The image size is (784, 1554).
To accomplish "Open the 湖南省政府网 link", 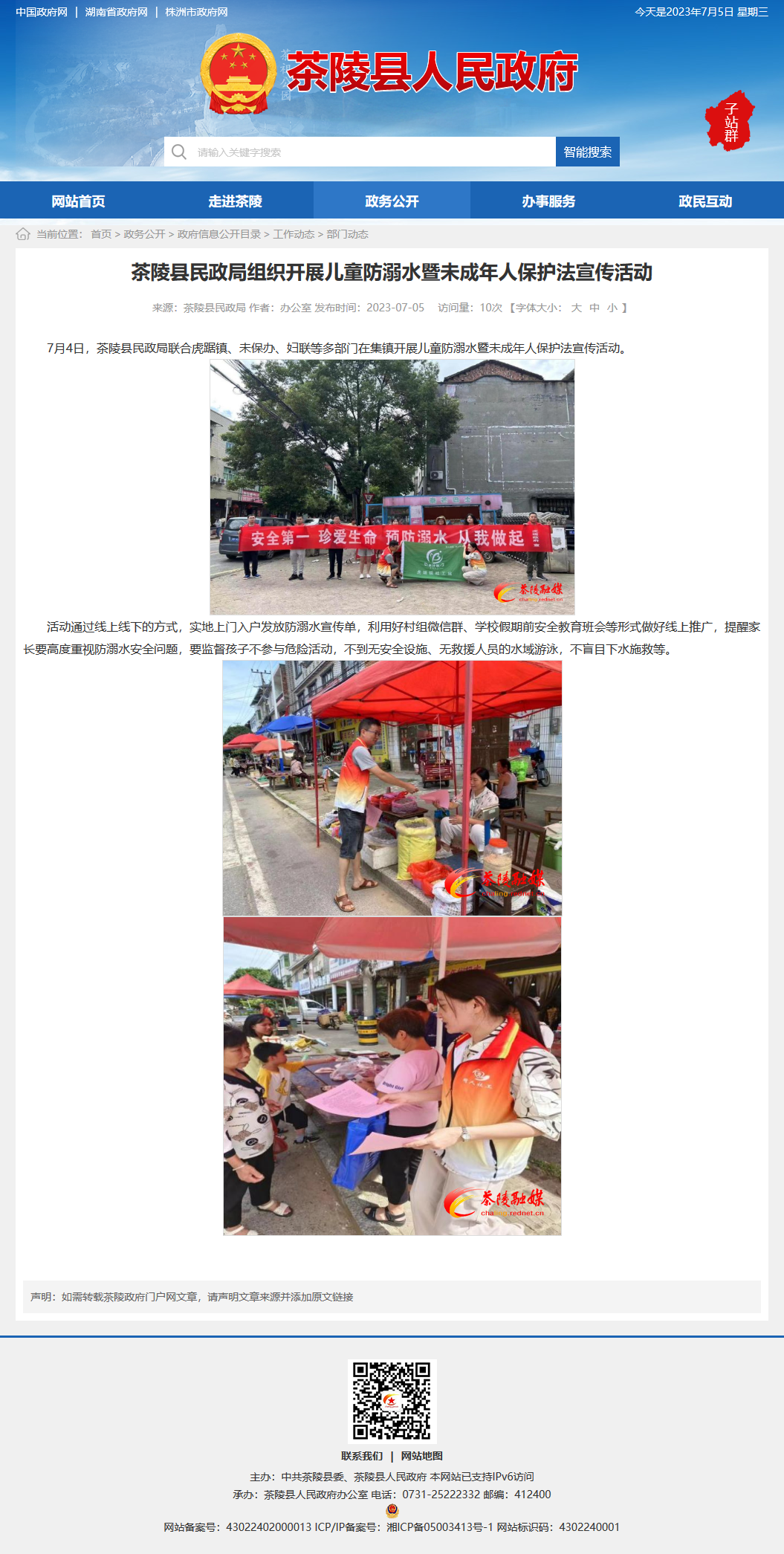I will click(117, 12).
